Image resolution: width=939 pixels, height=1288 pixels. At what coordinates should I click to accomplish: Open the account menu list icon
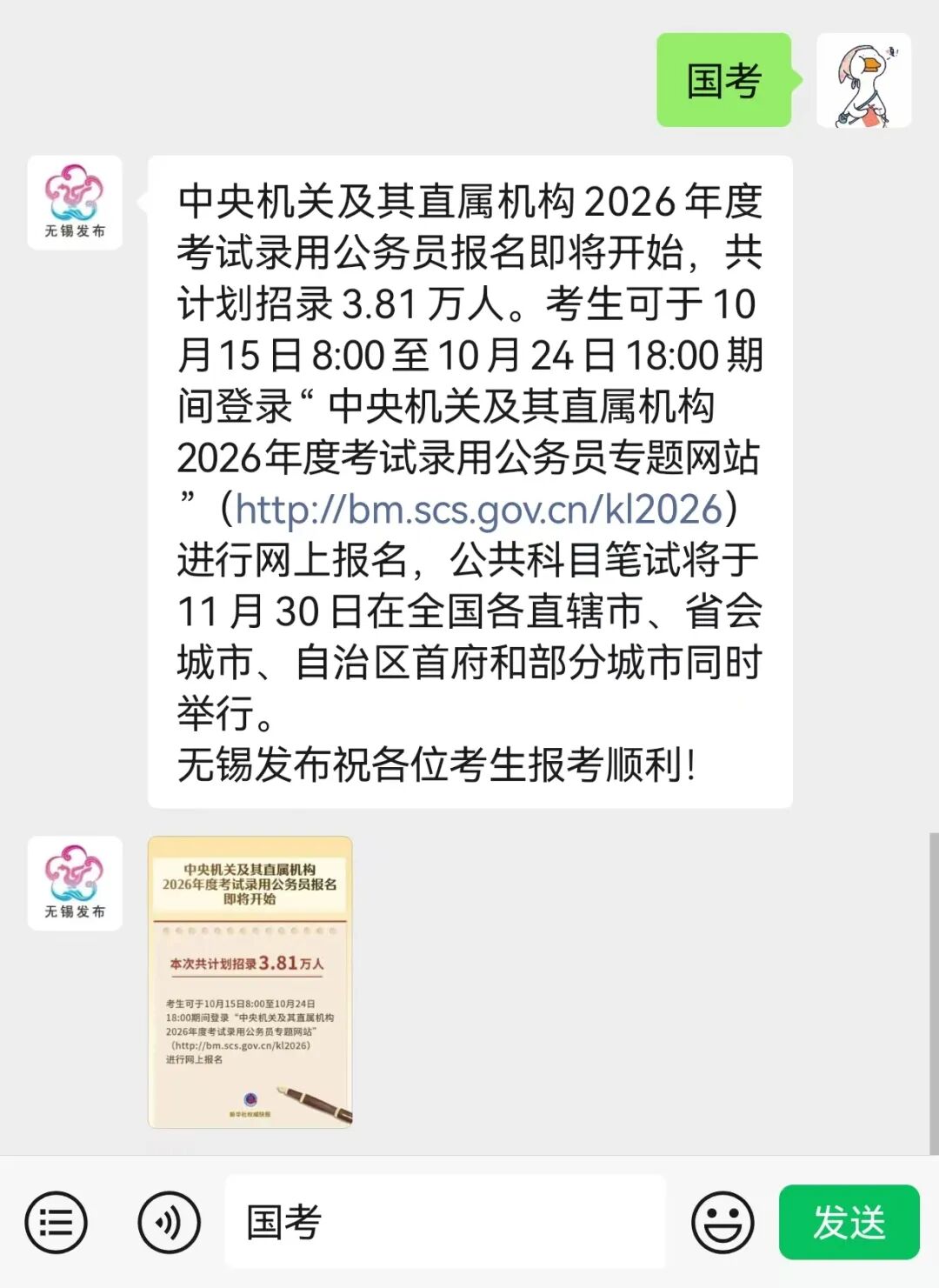click(57, 1222)
